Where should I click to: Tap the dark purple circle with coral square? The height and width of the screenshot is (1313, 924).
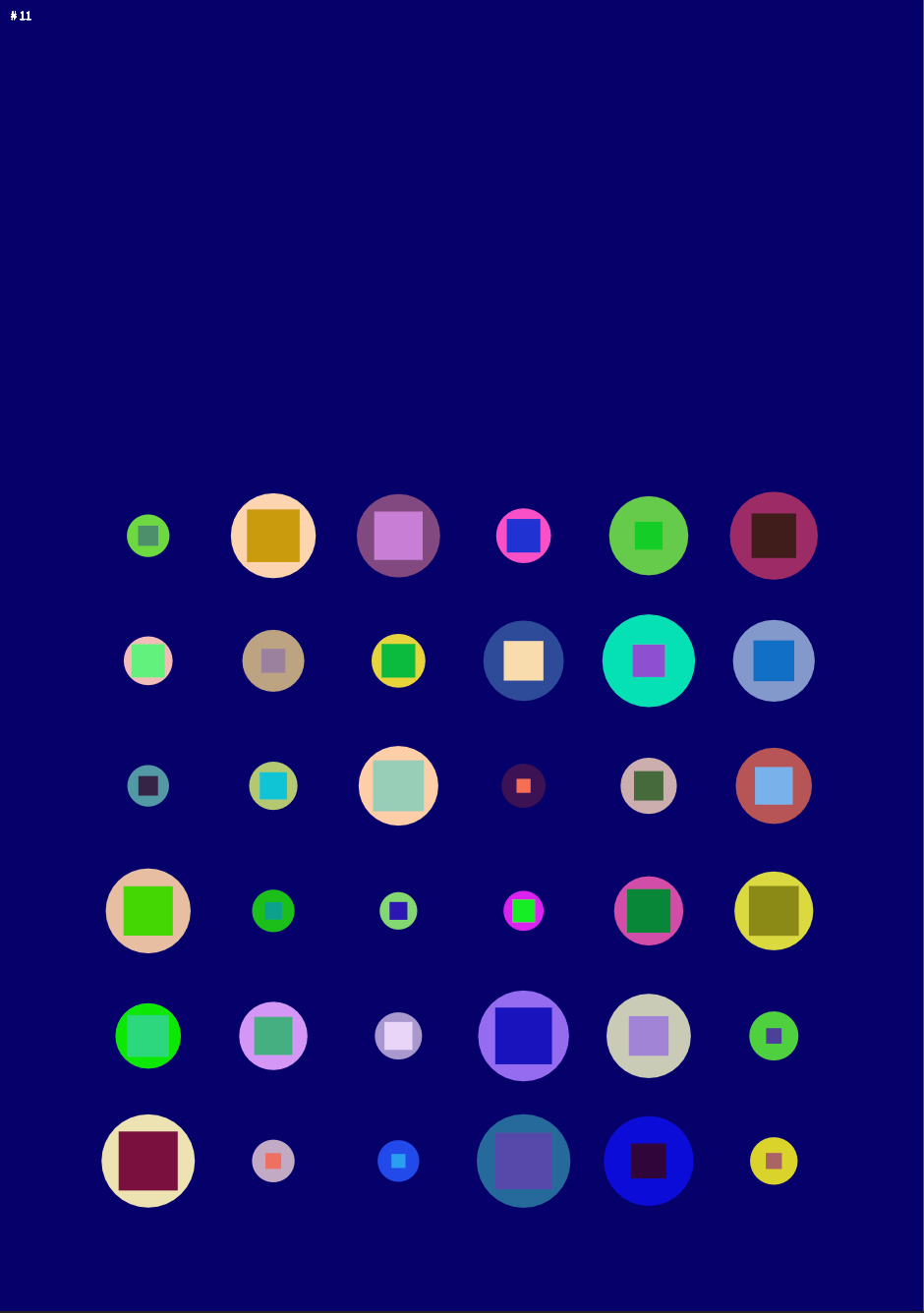[523, 785]
